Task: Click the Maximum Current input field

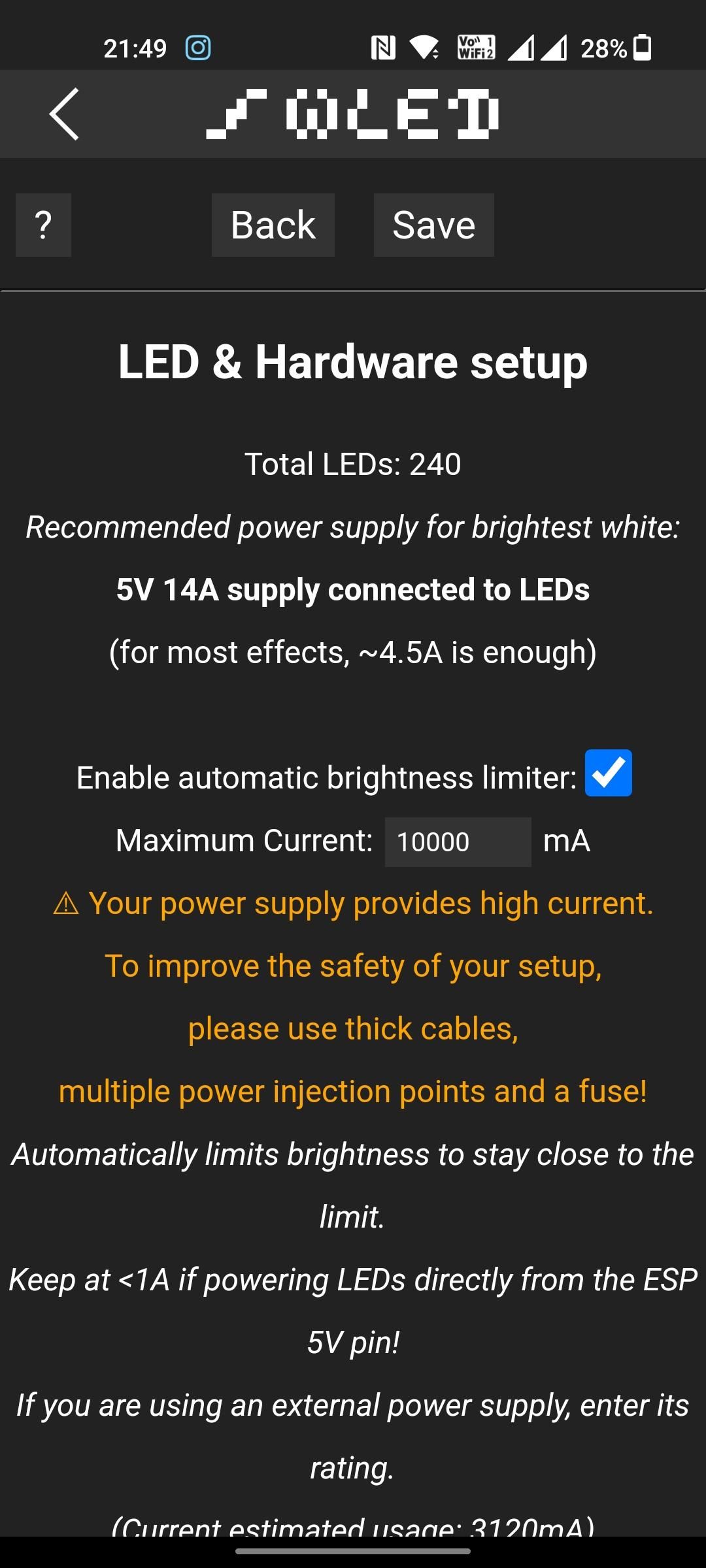Action: (x=458, y=841)
